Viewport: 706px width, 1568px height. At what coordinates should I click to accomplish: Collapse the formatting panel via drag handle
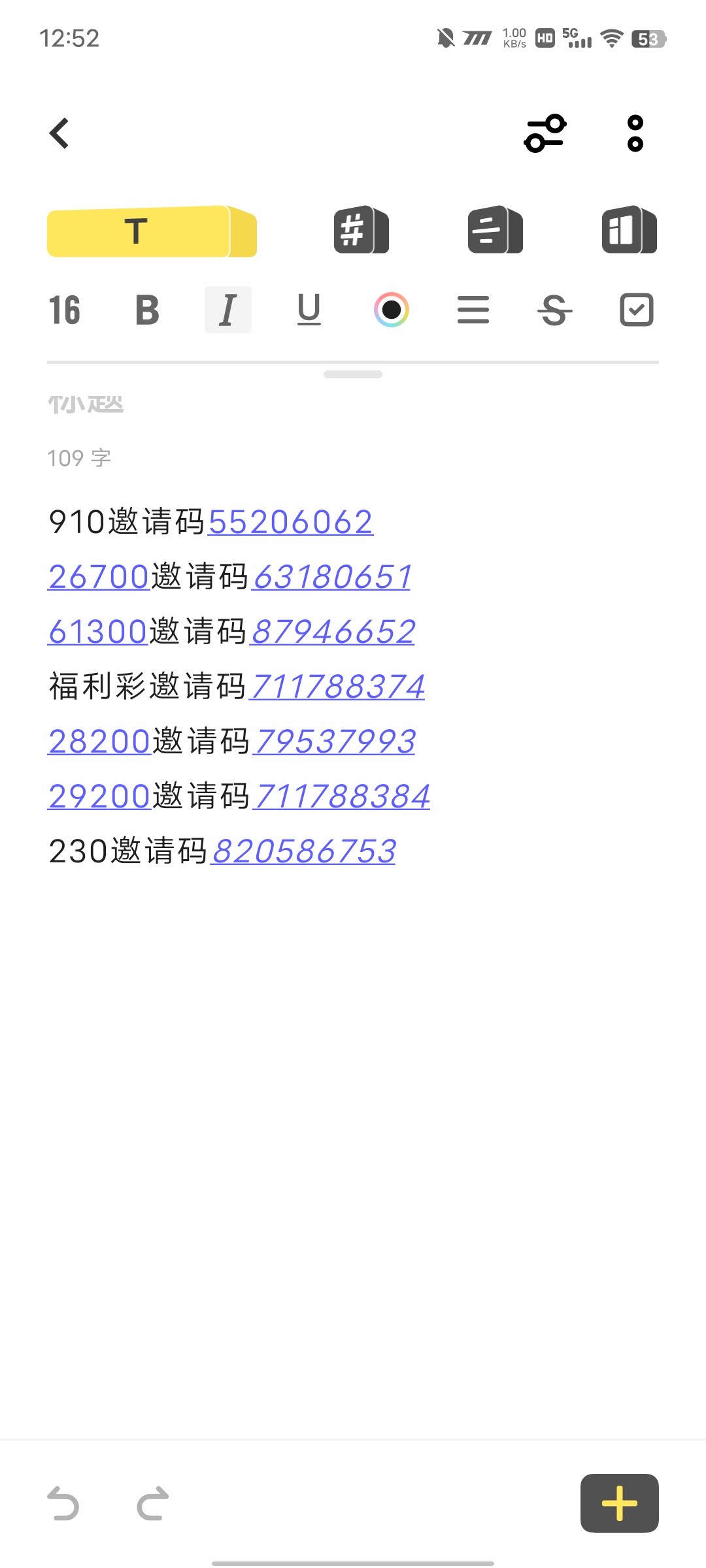(x=353, y=374)
